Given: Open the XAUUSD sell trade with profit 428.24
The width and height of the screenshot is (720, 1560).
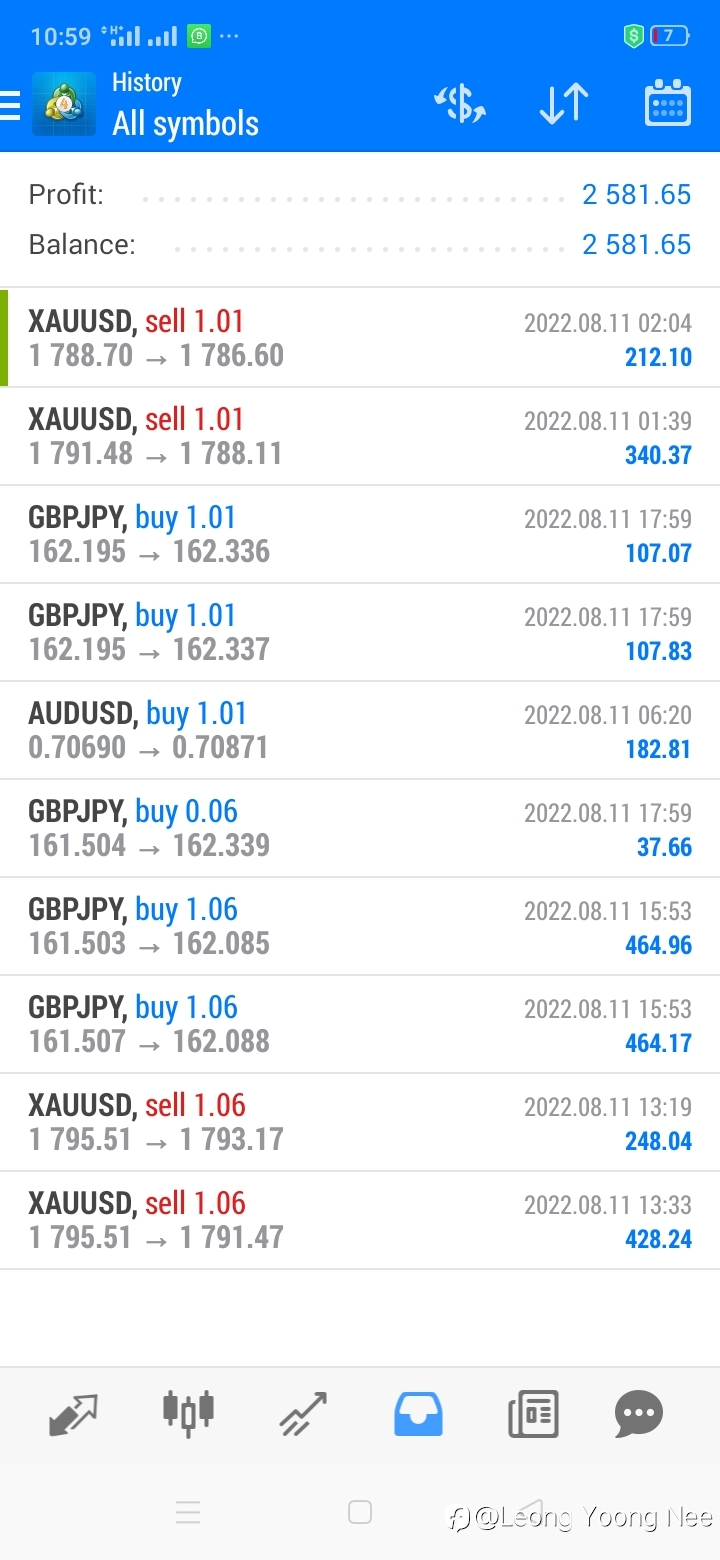Looking at the screenshot, I should click(x=360, y=1220).
